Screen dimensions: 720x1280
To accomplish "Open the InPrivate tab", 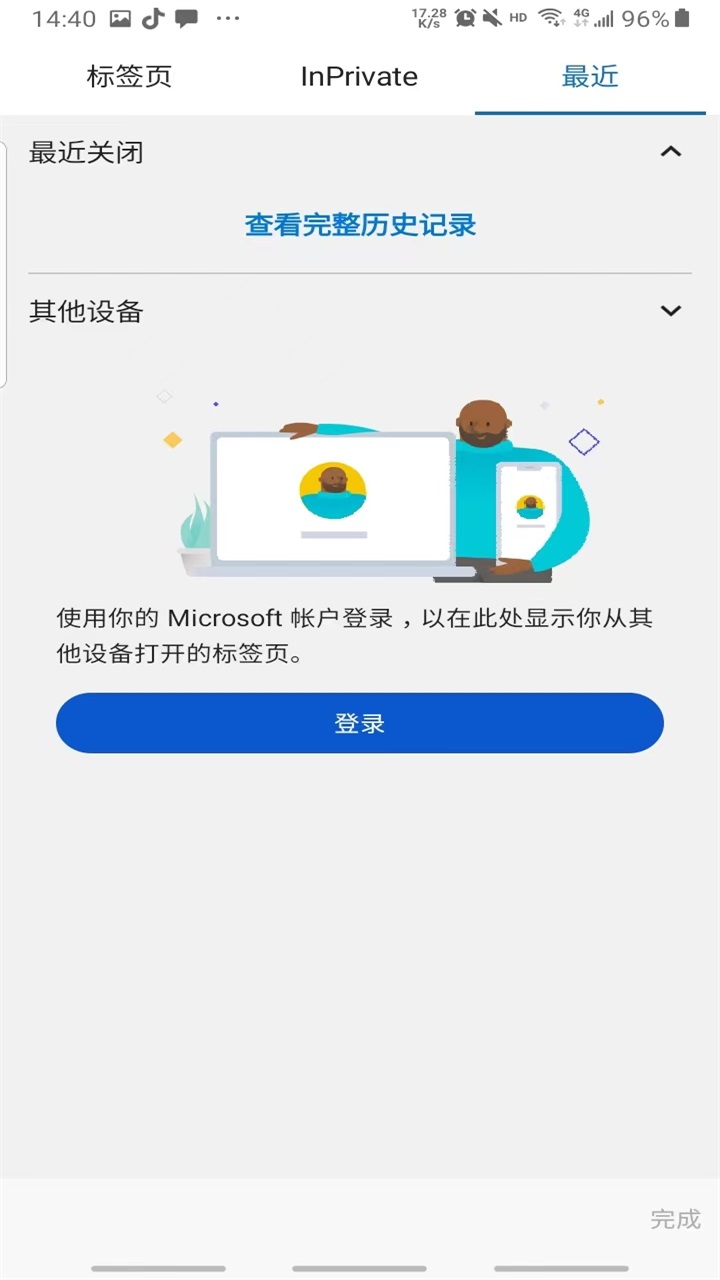I will (x=359, y=76).
